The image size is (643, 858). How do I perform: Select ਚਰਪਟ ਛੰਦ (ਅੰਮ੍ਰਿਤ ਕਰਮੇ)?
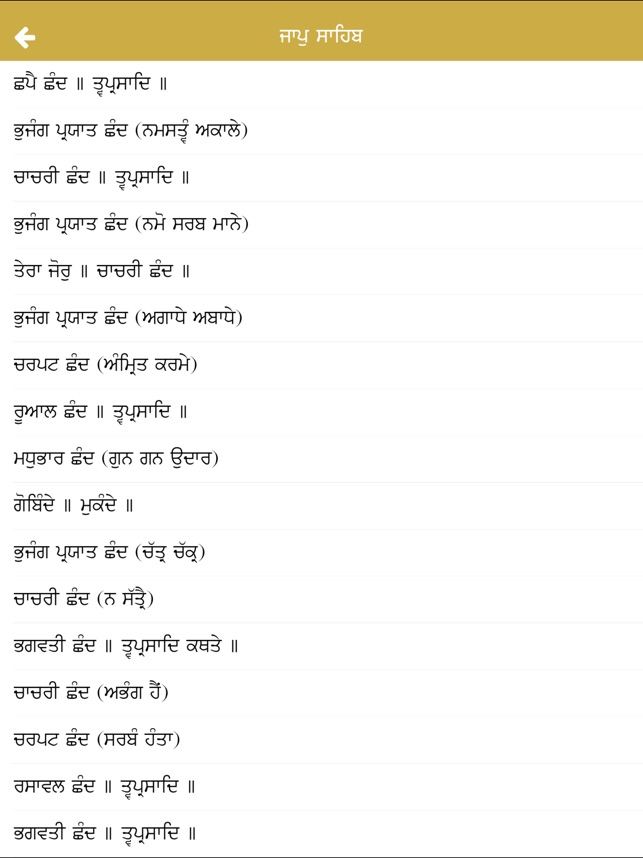pyautogui.click(x=321, y=365)
